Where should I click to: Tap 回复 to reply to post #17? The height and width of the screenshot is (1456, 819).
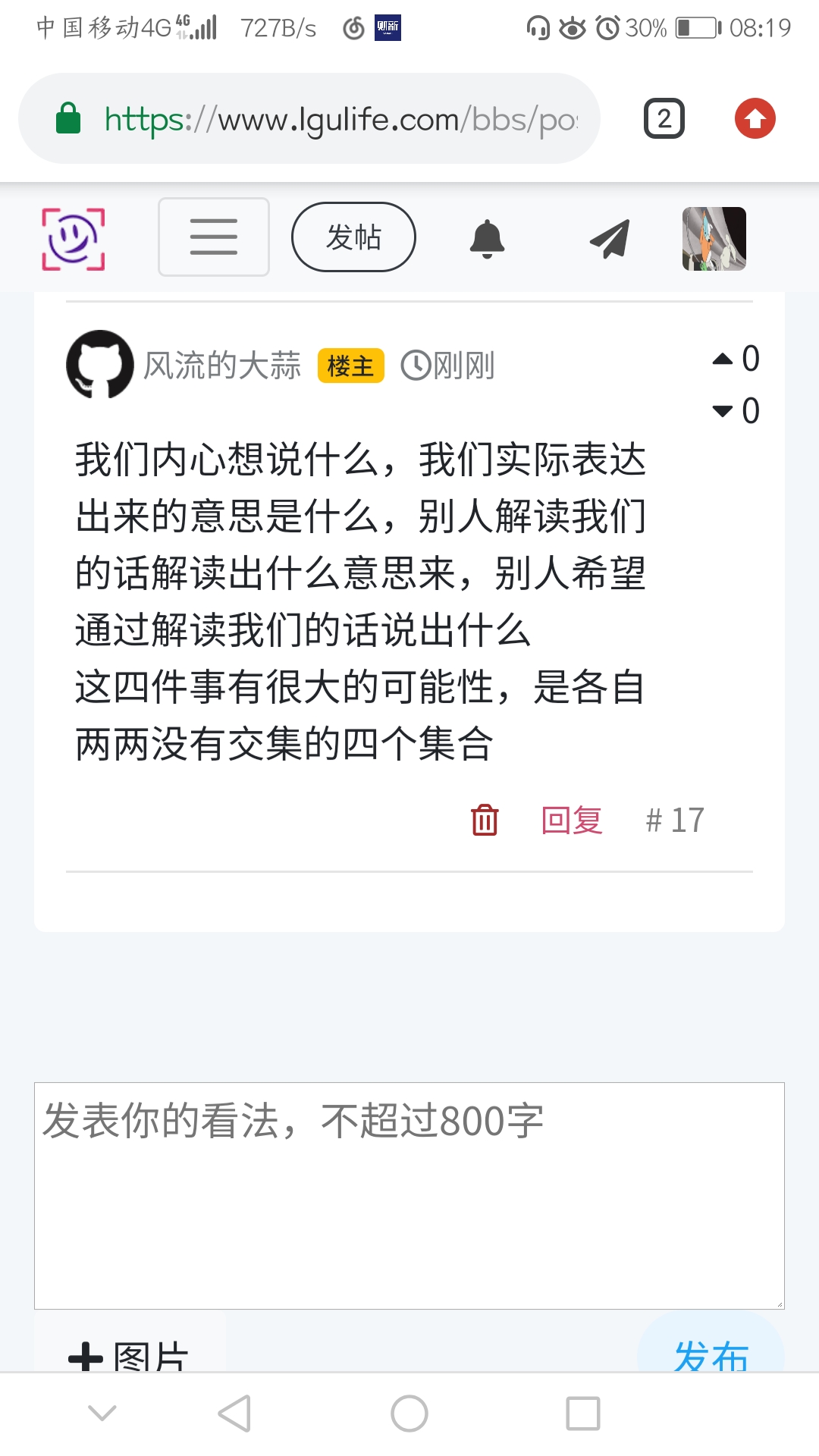pos(572,820)
